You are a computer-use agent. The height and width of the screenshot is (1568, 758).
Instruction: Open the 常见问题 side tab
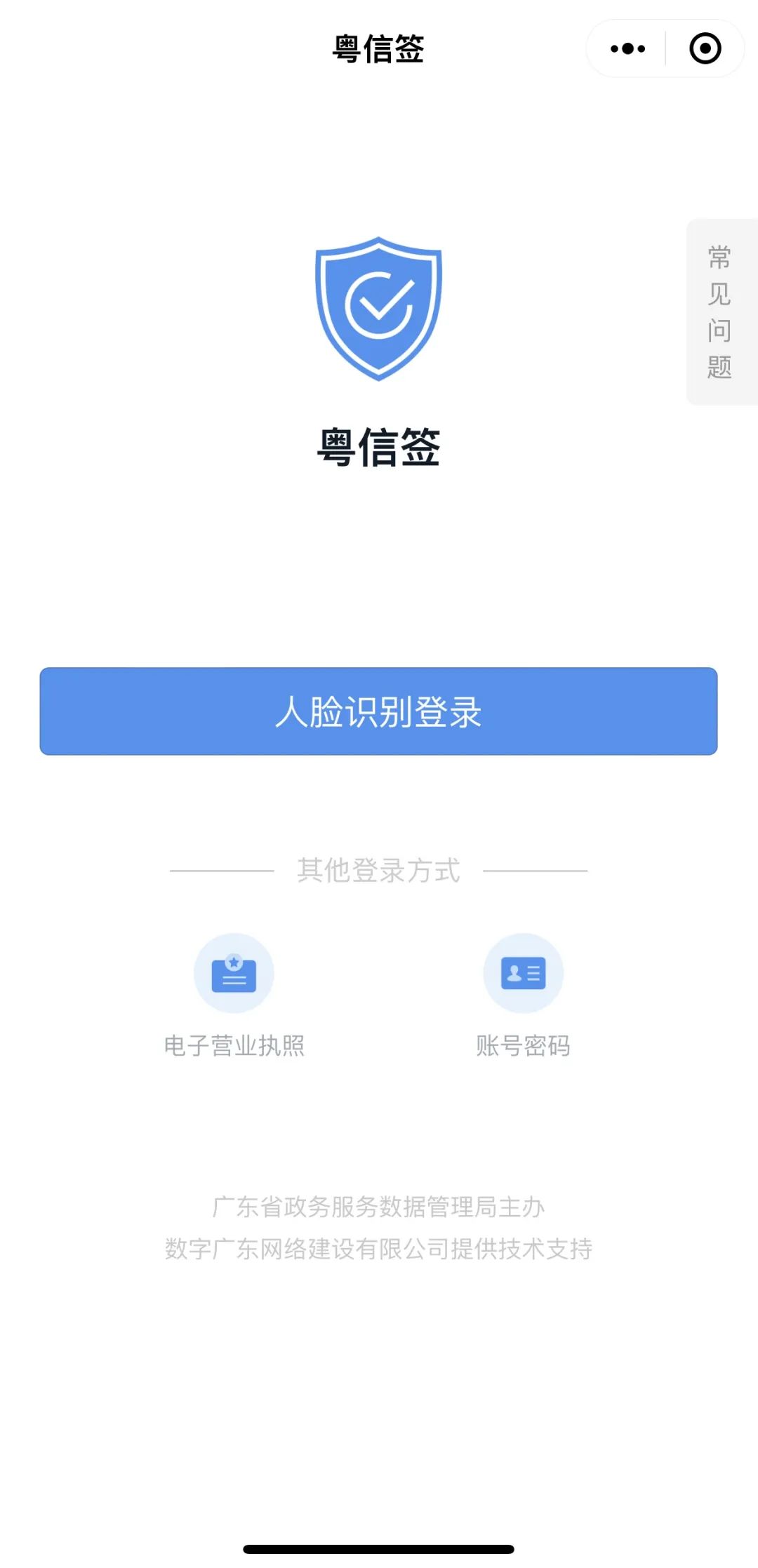[x=721, y=312]
